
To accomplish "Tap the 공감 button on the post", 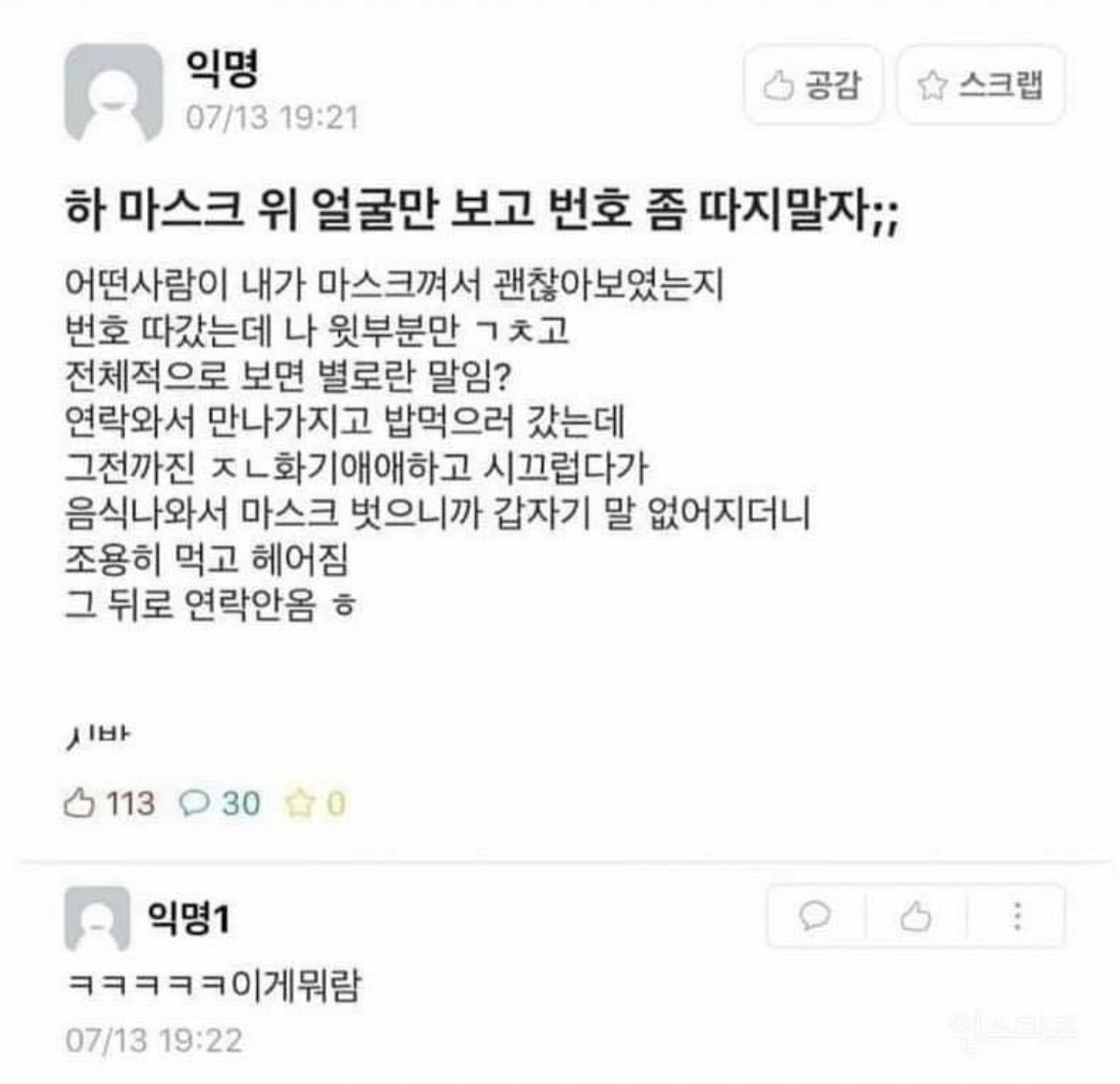I will pyautogui.click(x=812, y=86).
